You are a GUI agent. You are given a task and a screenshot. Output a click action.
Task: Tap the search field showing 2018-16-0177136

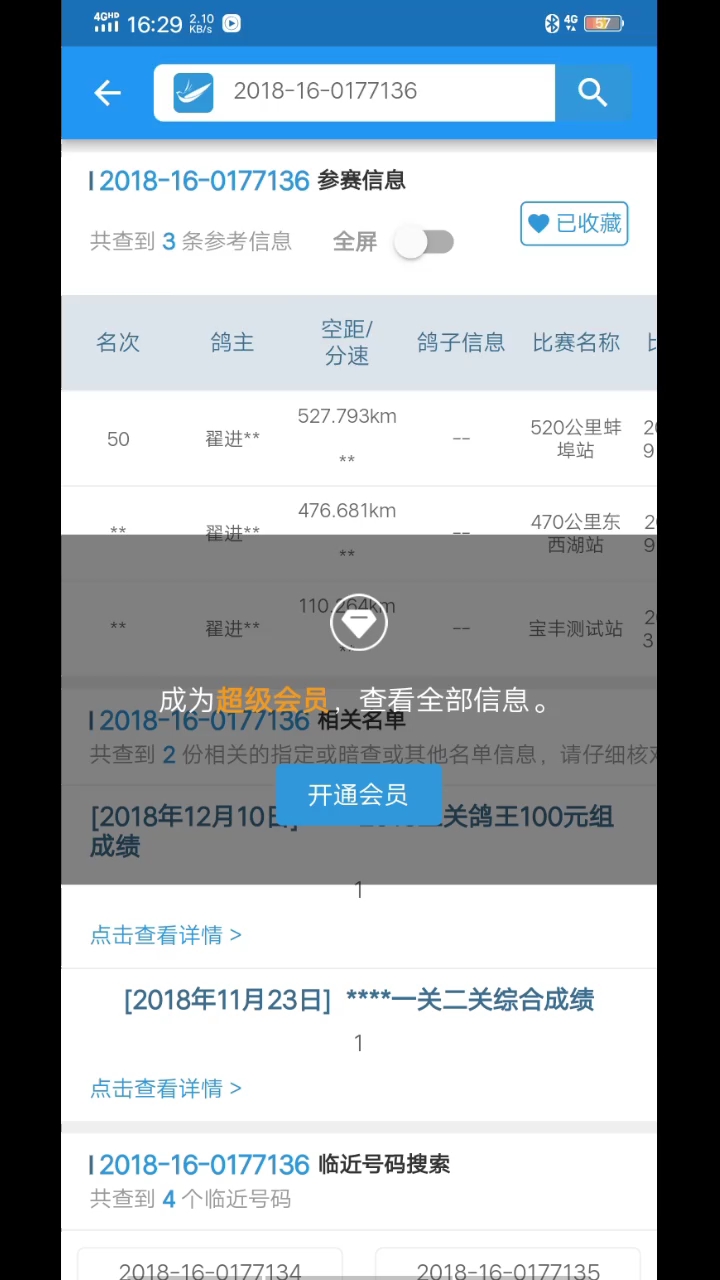[354, 92]
